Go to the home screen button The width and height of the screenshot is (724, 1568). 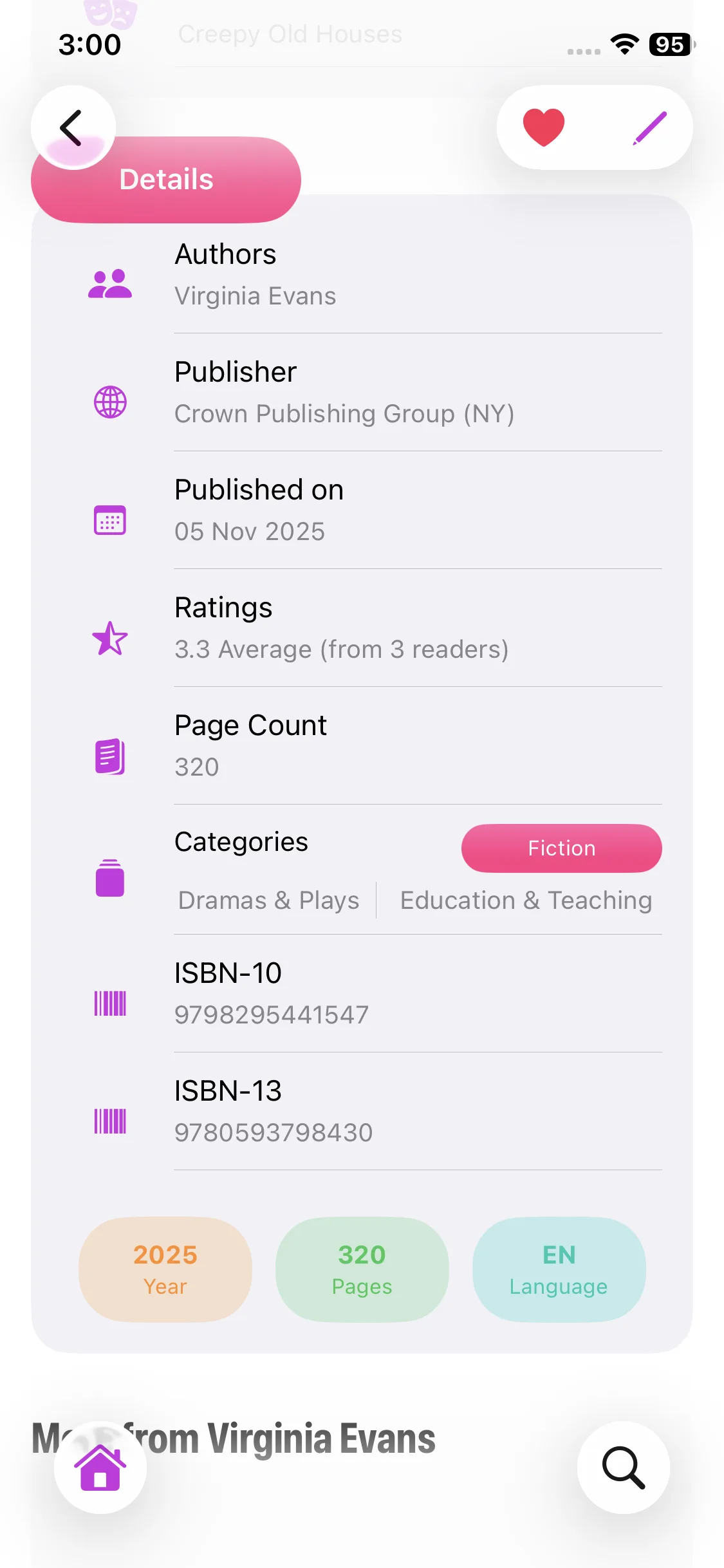pos(100,1467)
